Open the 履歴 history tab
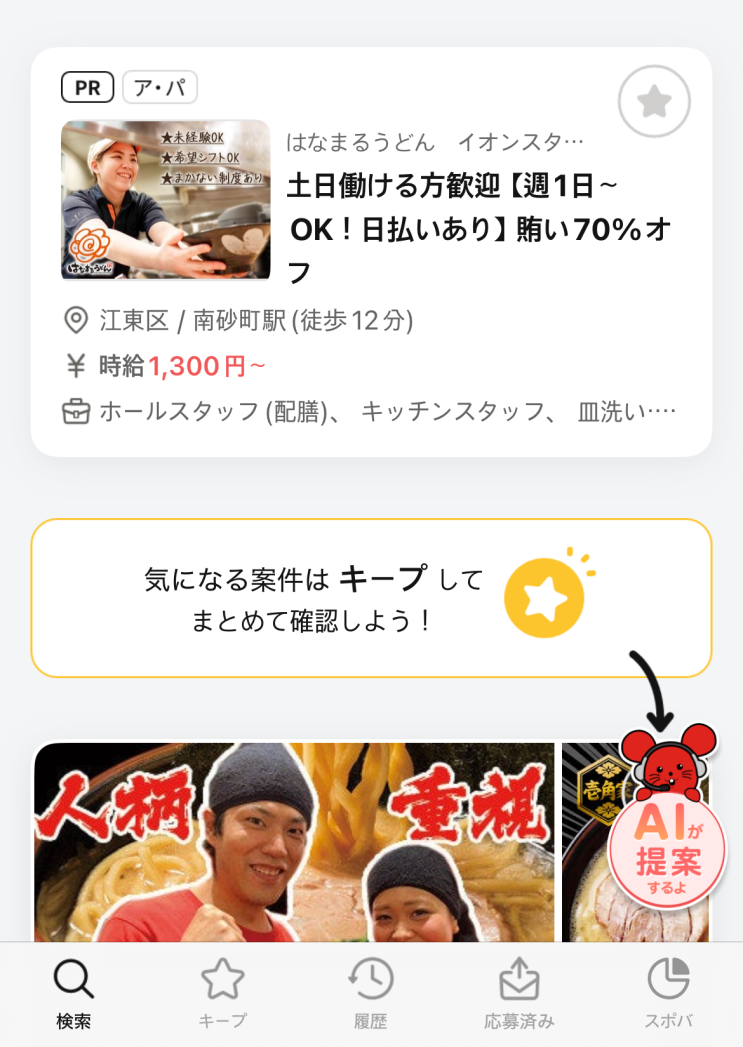The height and width of the screenshot is (1047, 743). pos(370,994)
